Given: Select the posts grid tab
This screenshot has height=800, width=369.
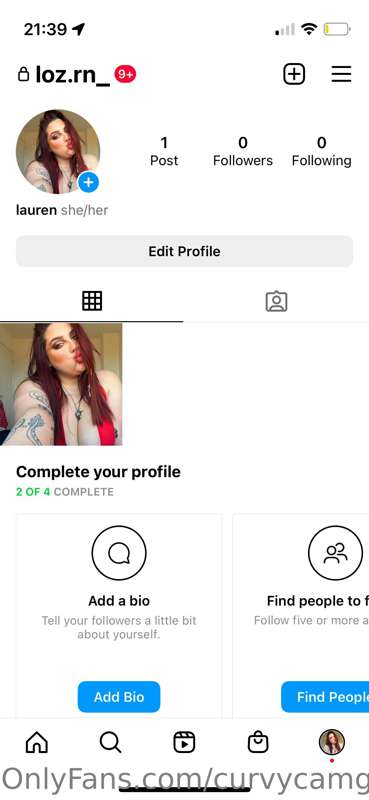Looking at the screenshot, I should click(x=92, y=301).
